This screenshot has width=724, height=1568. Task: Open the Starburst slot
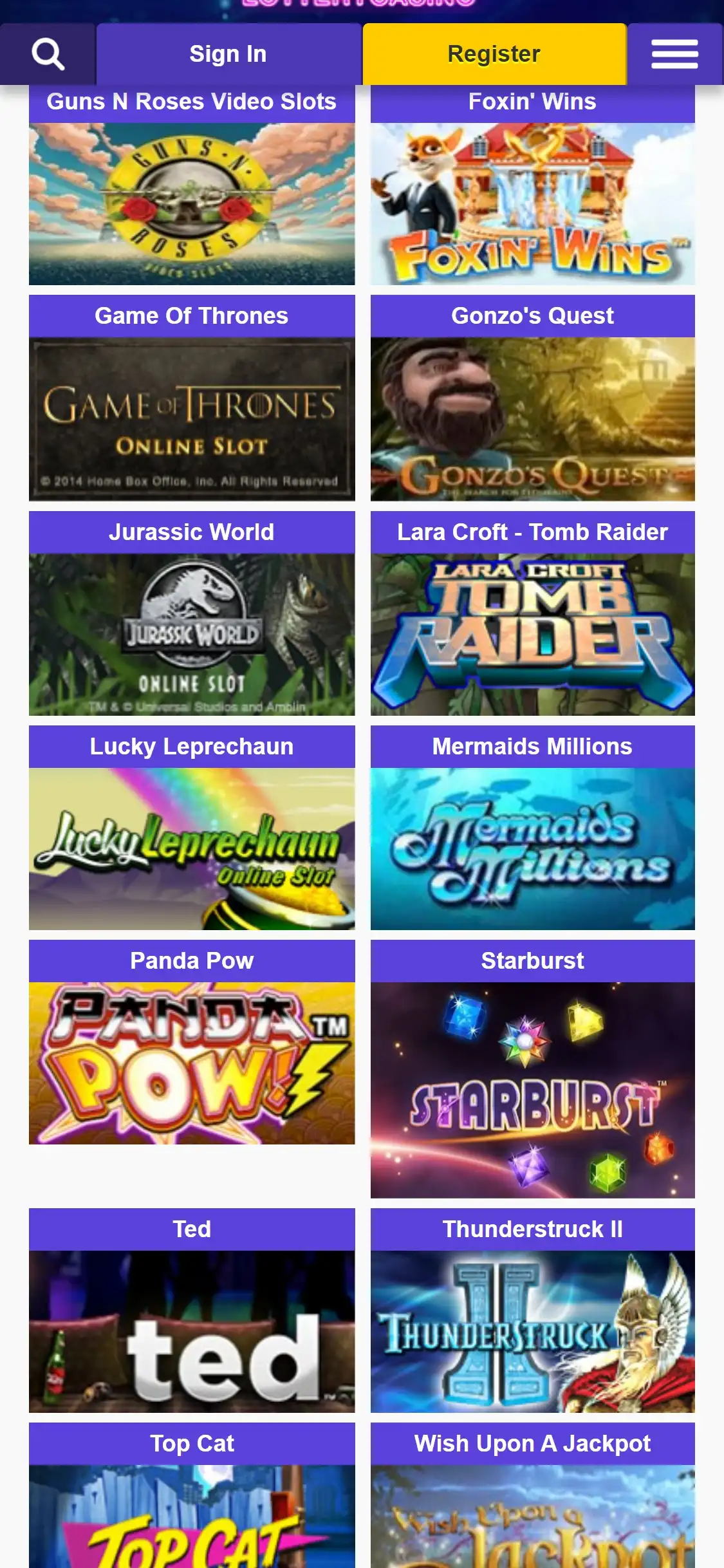532,1089
